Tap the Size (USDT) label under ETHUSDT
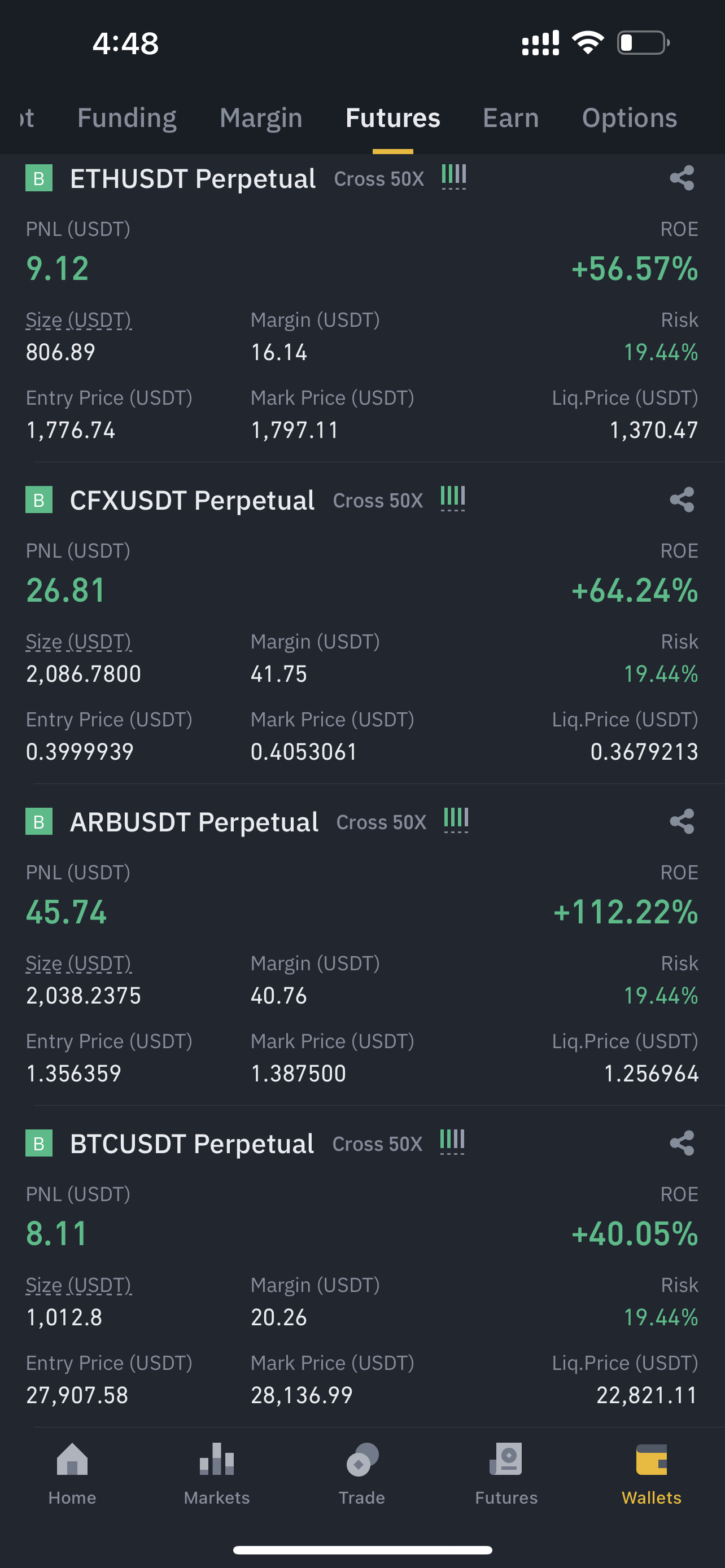Viewport: 725px width, 1568px height. (x=78, y=319)
